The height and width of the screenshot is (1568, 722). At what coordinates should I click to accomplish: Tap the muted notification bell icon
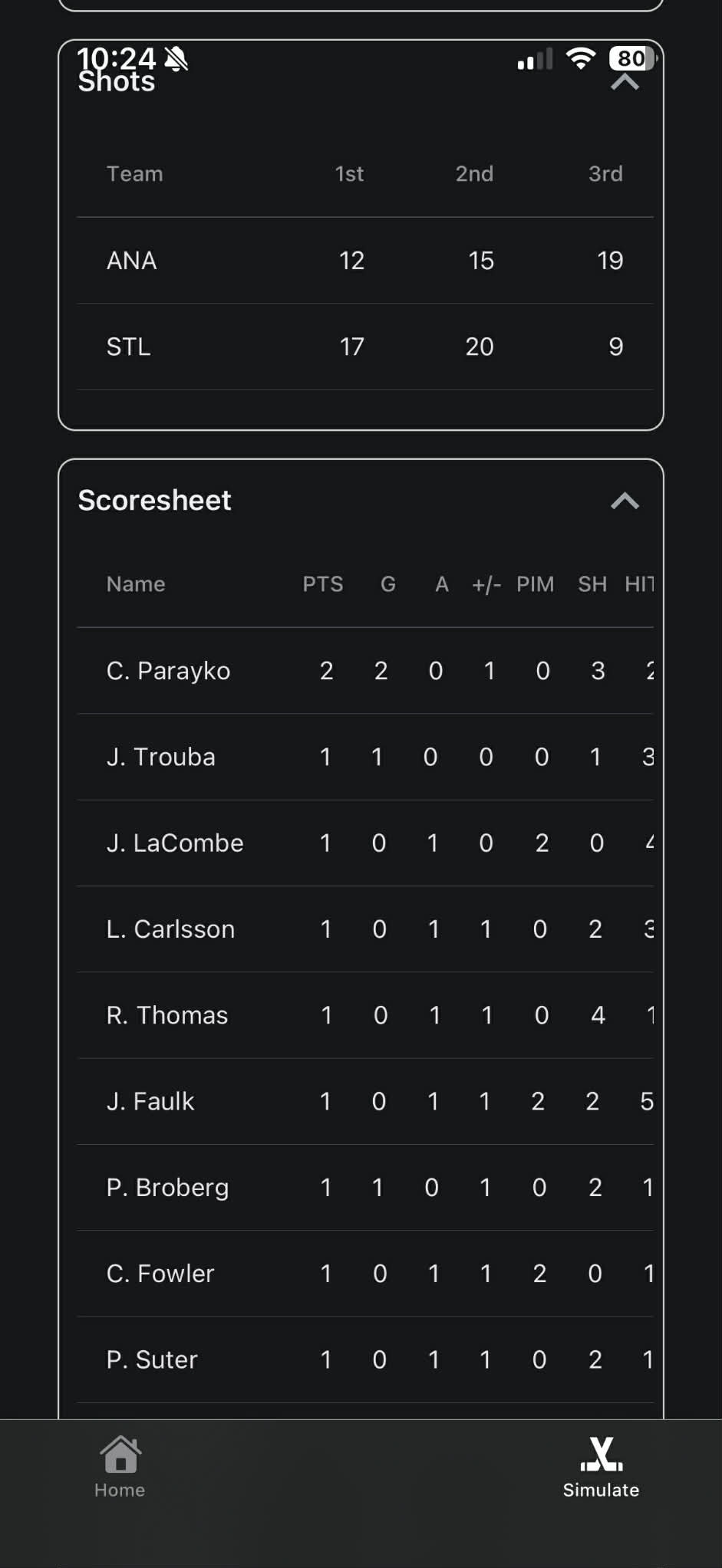[x=176, y=60]
